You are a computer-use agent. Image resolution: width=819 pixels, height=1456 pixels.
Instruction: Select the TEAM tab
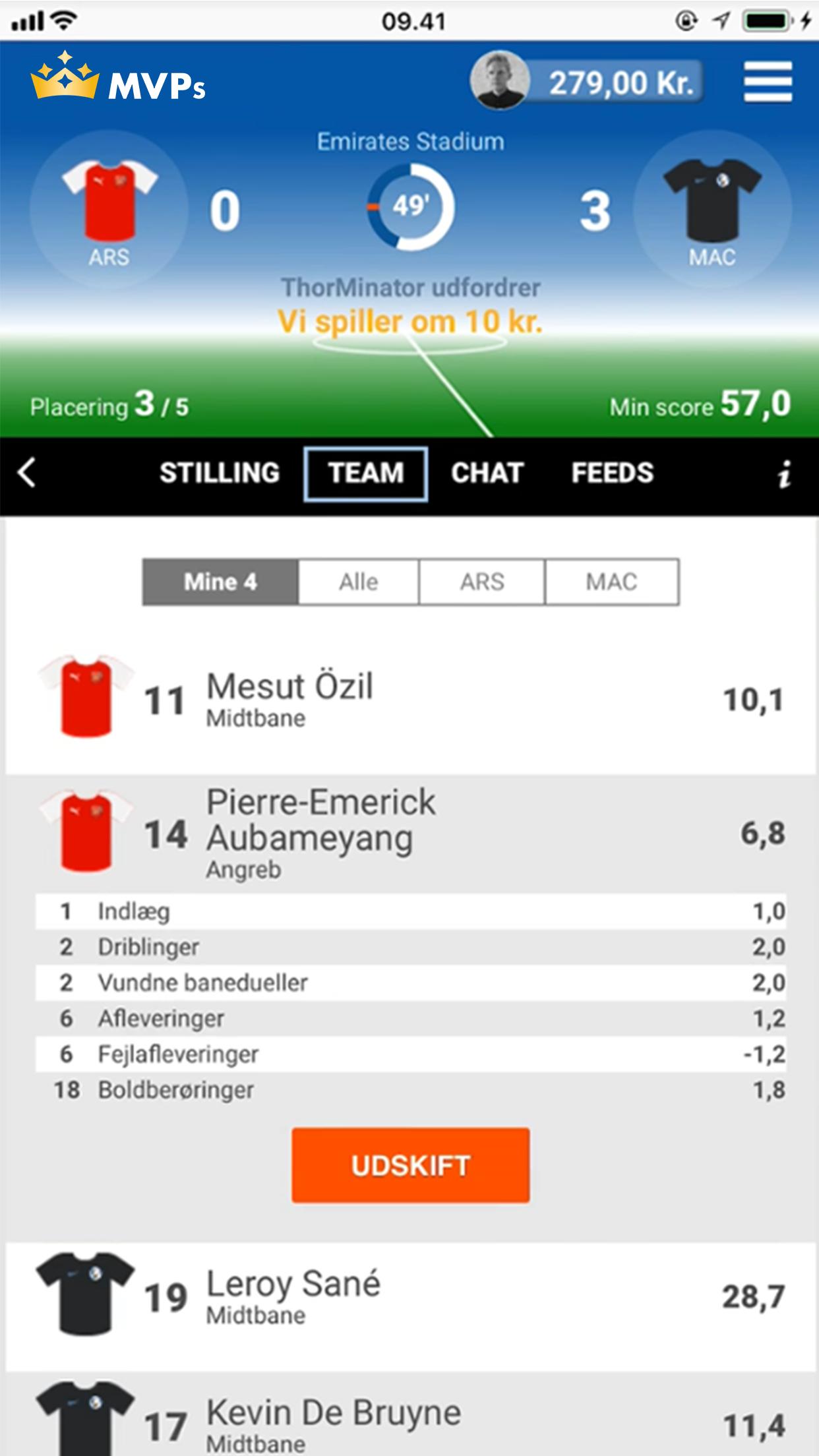[x=366, y=473]
